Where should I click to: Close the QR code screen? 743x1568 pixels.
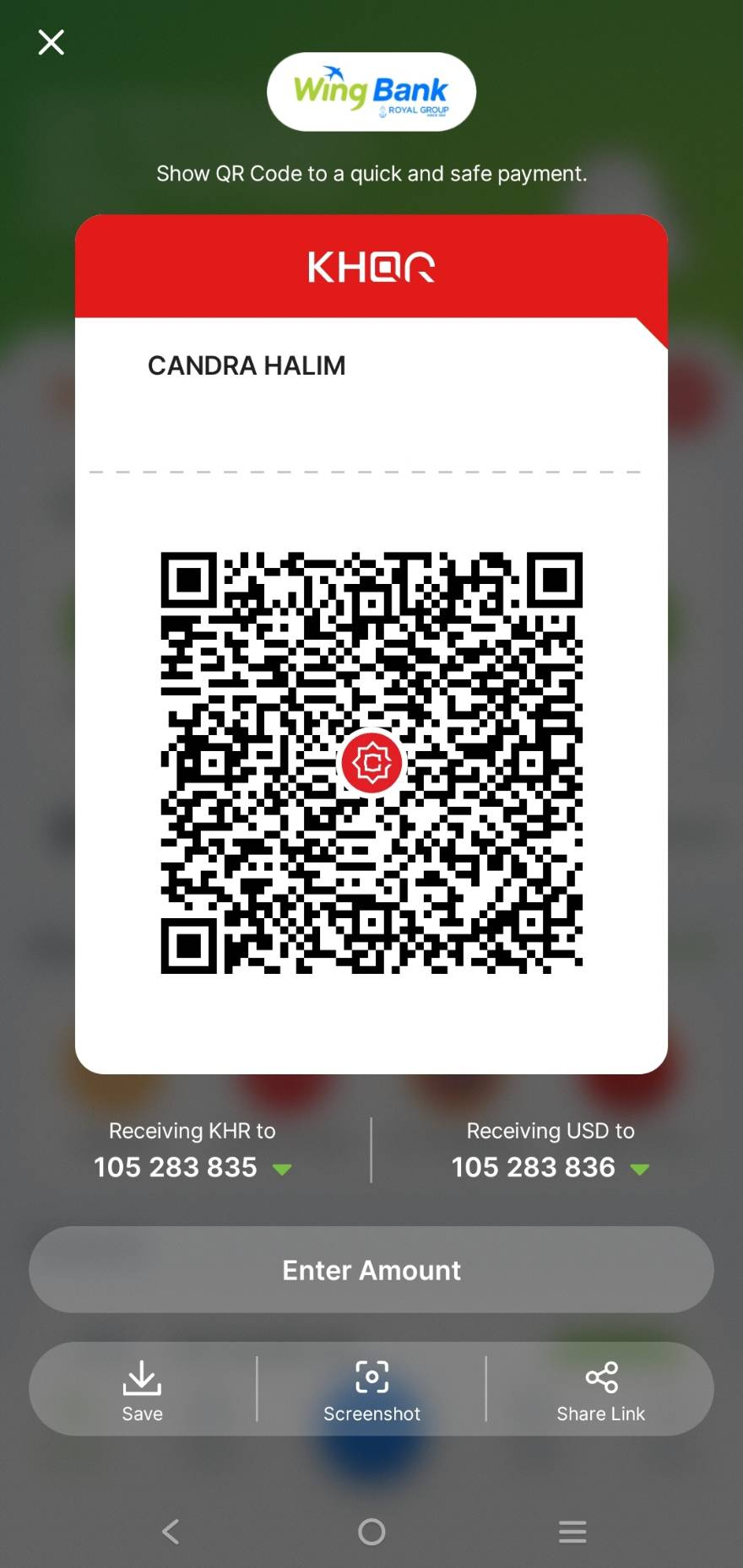pos(52,42)
